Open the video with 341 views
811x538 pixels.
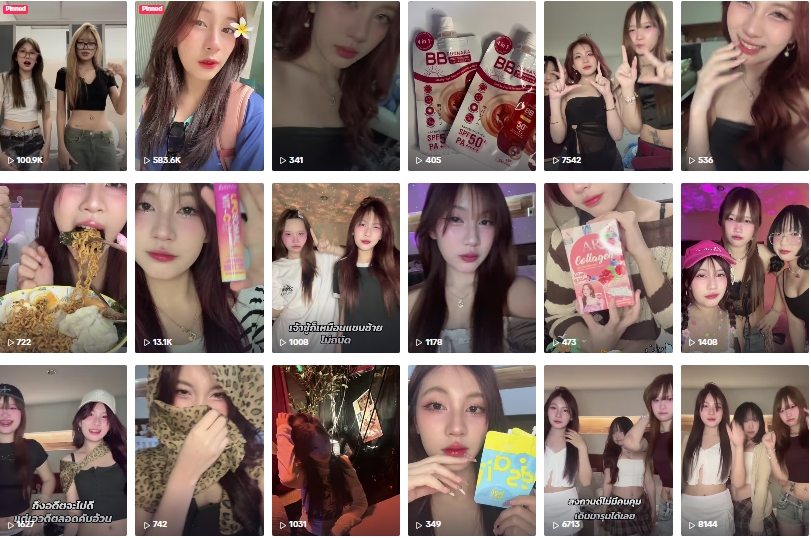pyautogui.click(x=335, y=86)
